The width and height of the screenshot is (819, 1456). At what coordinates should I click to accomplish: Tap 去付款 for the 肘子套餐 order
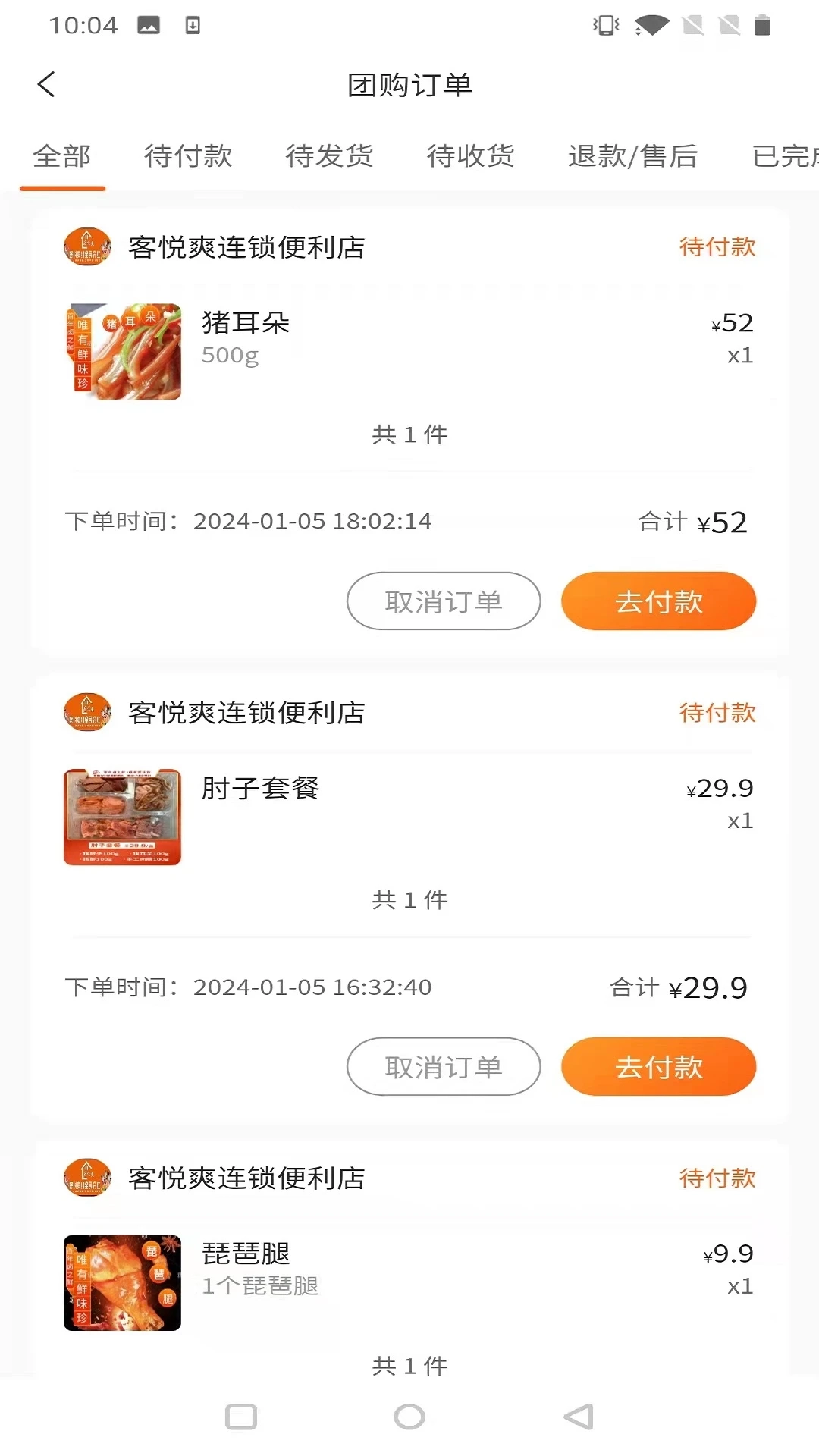click(658, 1067)
